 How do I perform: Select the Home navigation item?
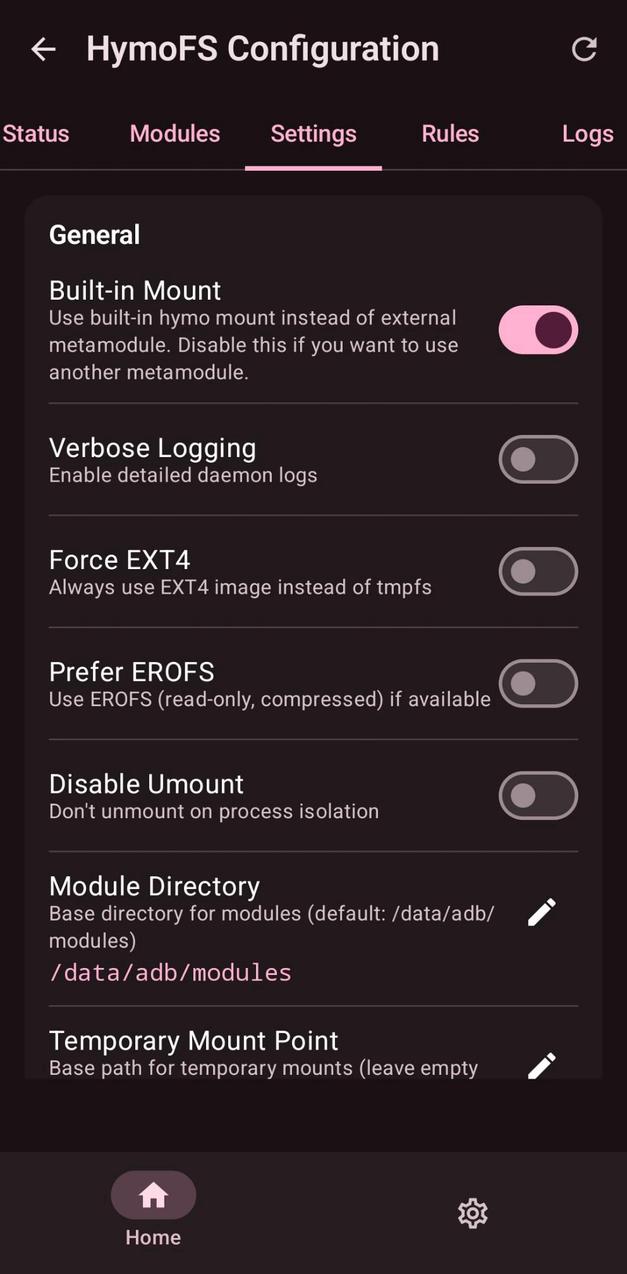[x=153, y=1210]
